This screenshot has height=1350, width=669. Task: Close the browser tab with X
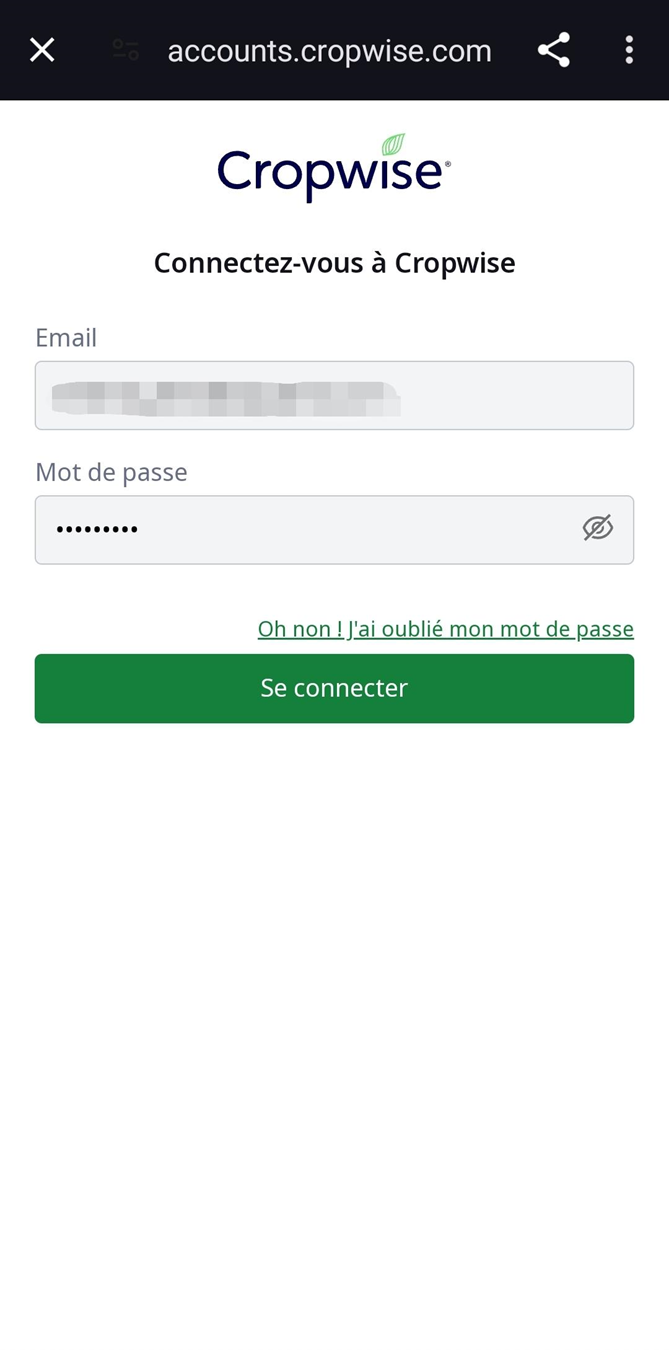(42, 50)
